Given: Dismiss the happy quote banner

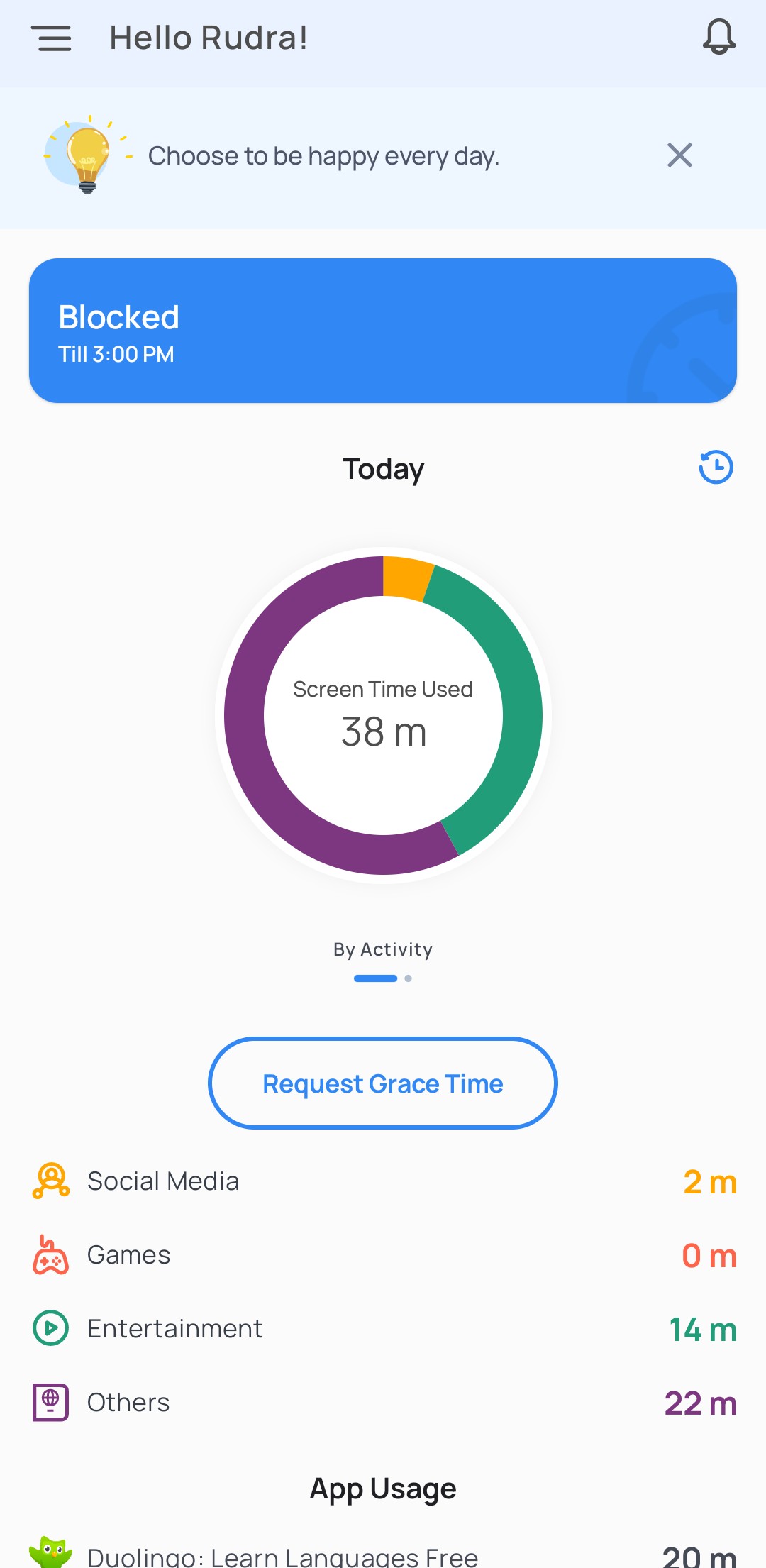Looking at the screenshot, I should (679, 155).
